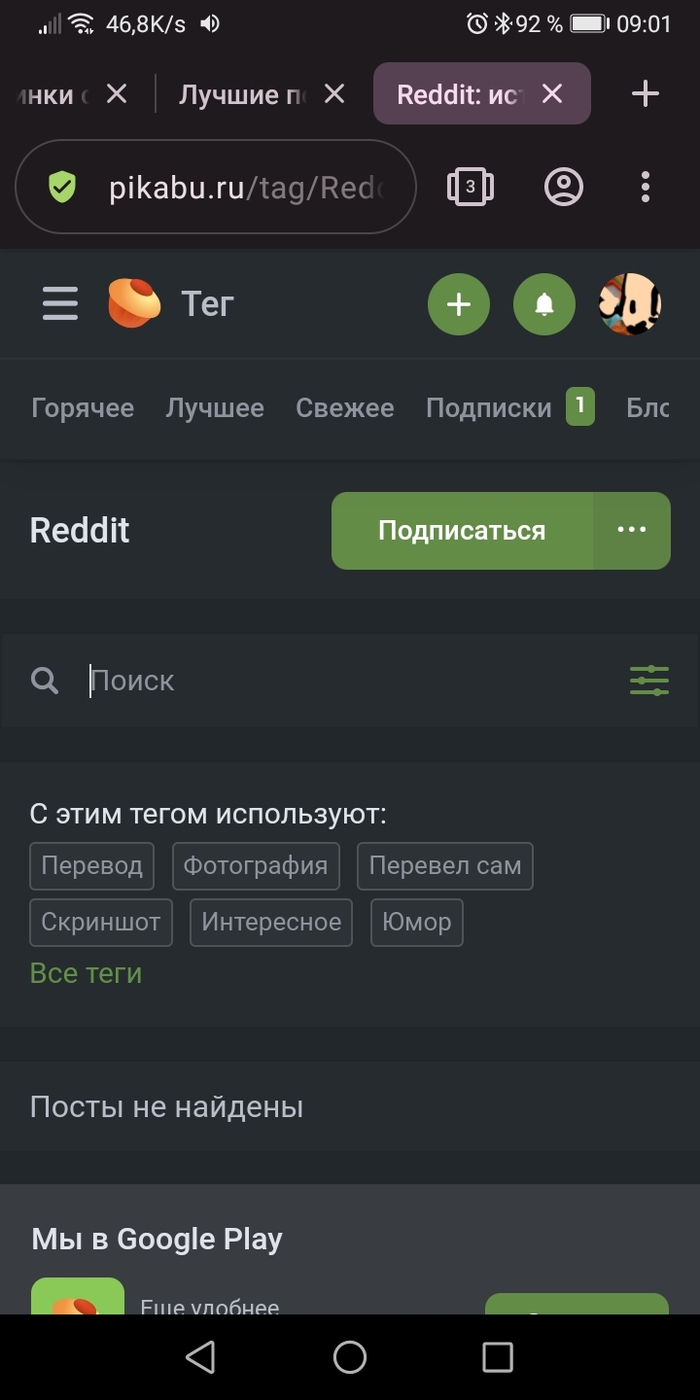This screenshot has height=1400, width=700.
Task: Close the Reddit browser tab
Action: [x=552, y=94]
